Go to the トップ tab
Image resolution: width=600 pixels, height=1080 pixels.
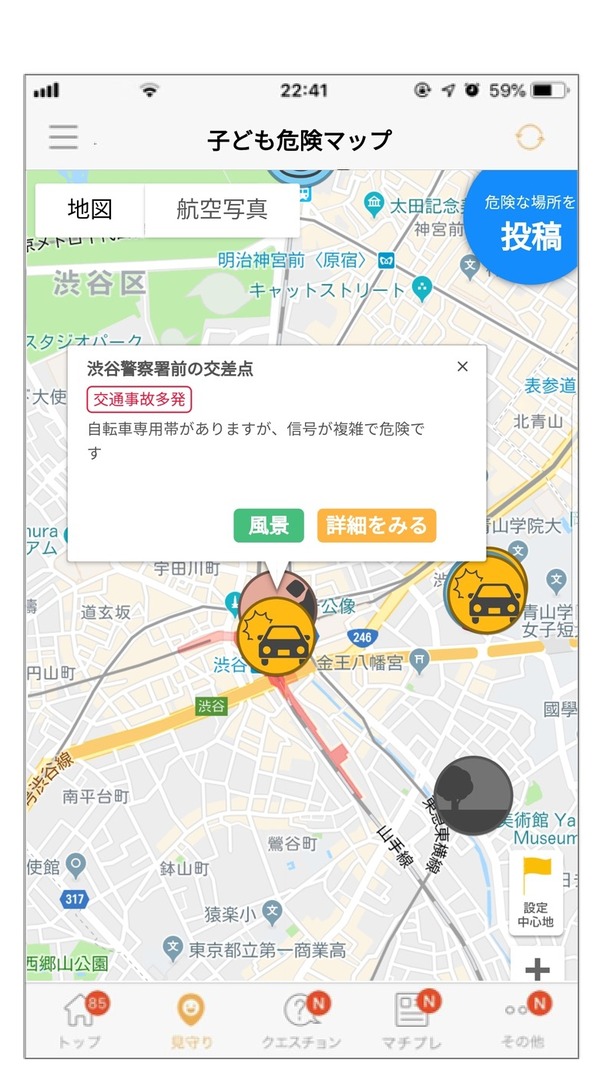pyautogui.click(x=80, y=1020)
